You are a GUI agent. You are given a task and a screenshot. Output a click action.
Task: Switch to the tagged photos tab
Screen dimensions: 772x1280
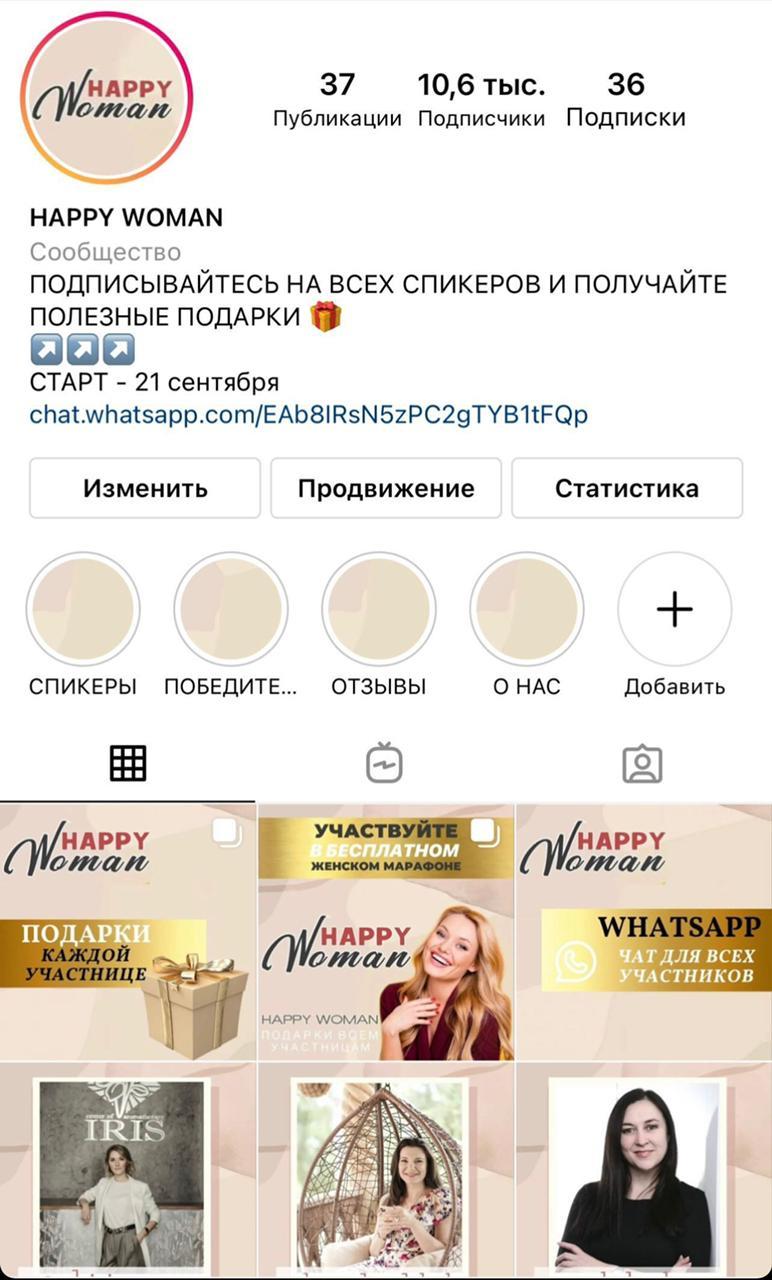642,764
